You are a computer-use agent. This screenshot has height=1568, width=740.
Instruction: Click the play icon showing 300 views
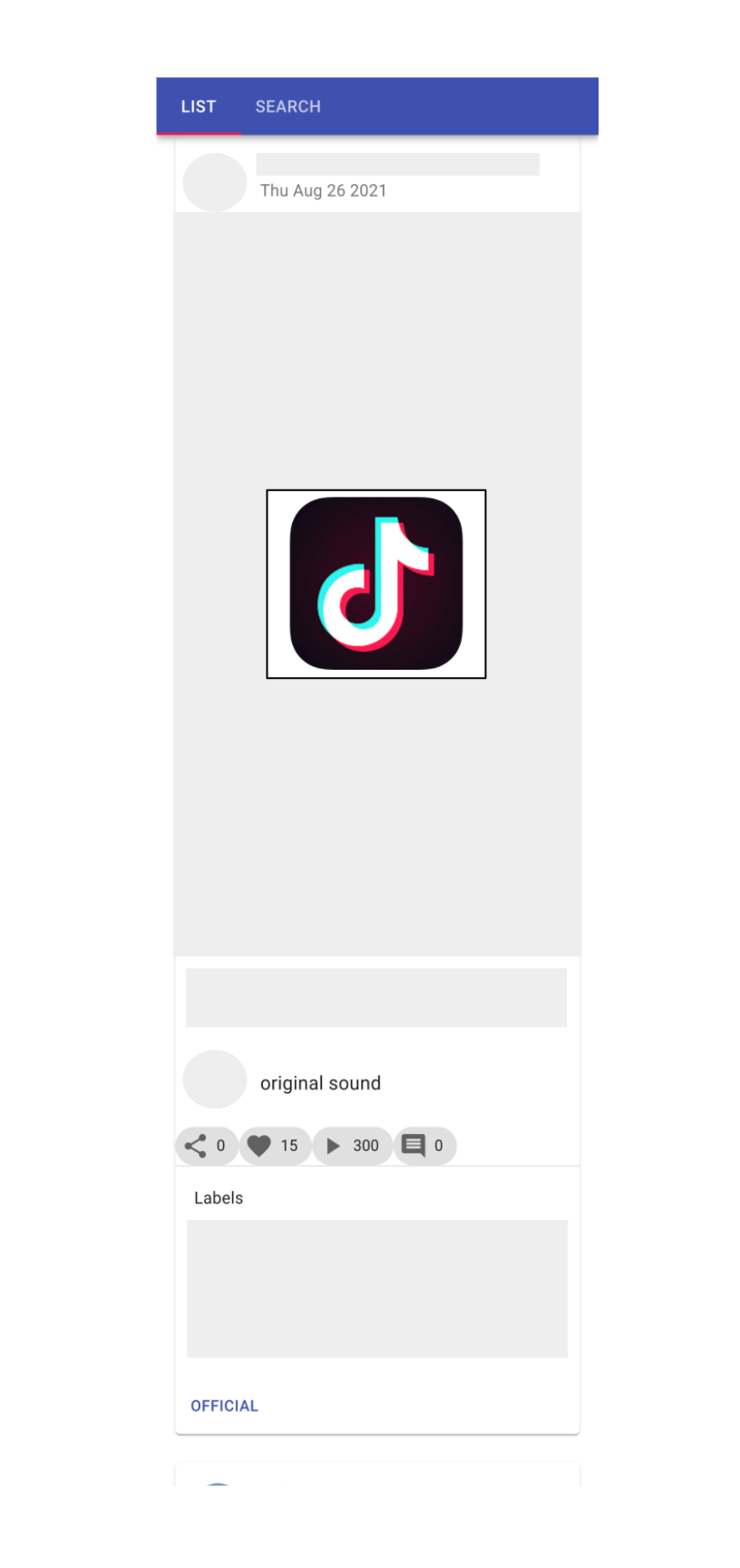point(333,1146)
